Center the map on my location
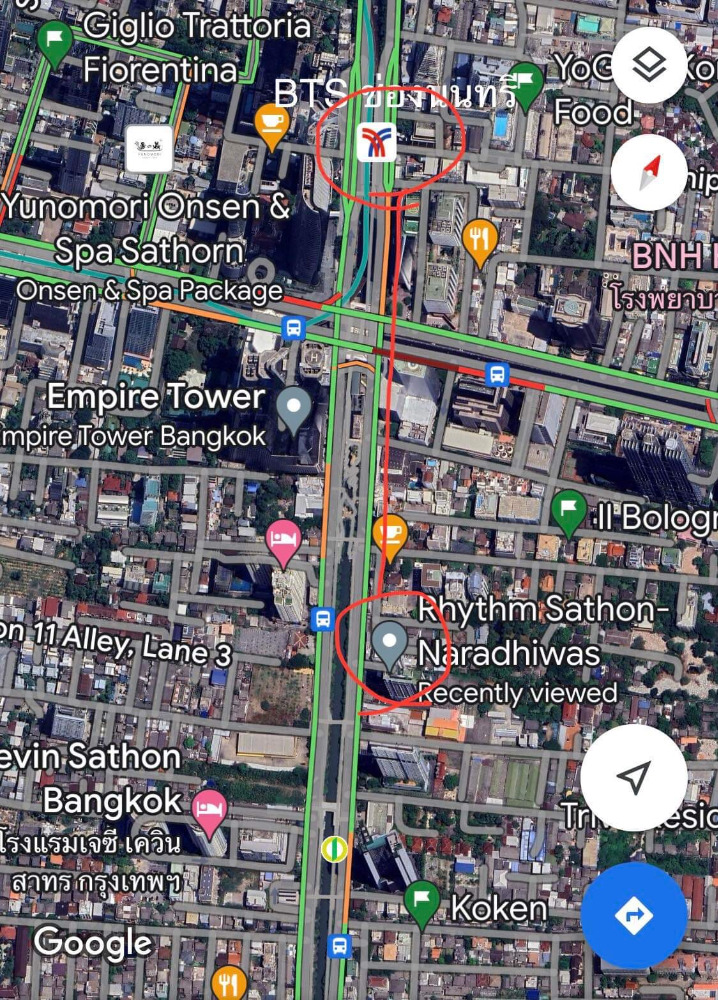The image size is (718, 1000). 634,777
